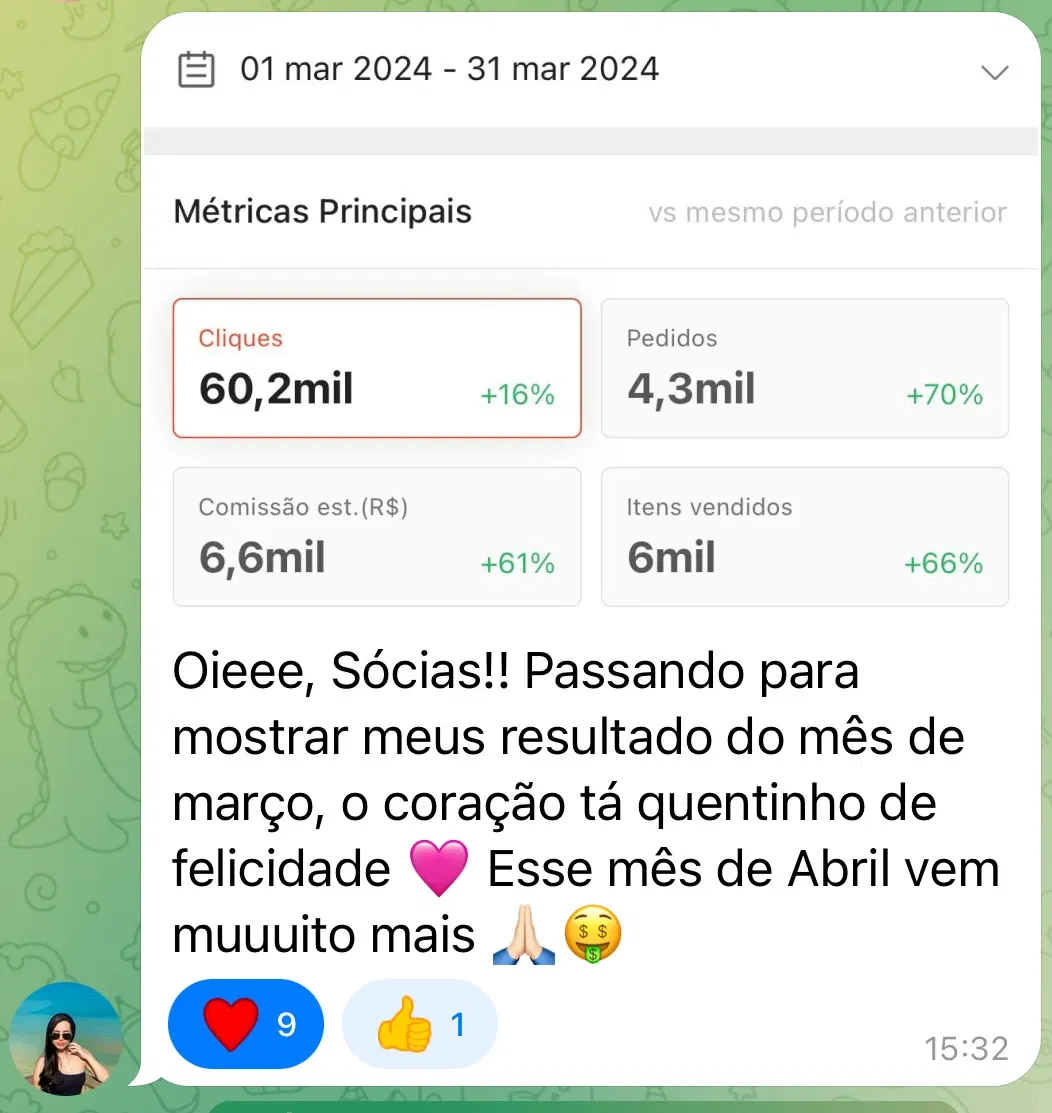React with the thumbs-up emoji
Viewport: 1052px width, 1113px height.
tap(419, 1024)
